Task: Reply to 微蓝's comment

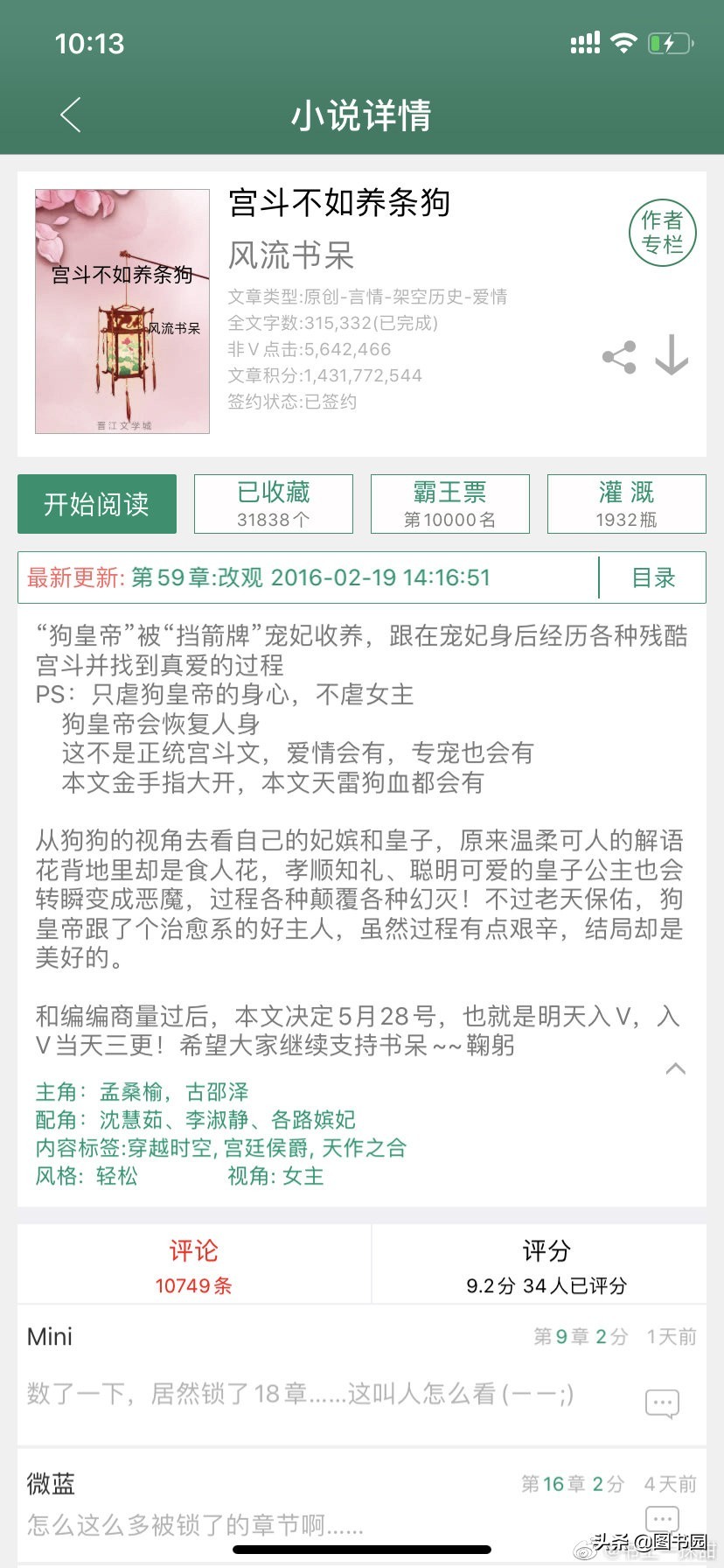Action: tap(662, 1517)
